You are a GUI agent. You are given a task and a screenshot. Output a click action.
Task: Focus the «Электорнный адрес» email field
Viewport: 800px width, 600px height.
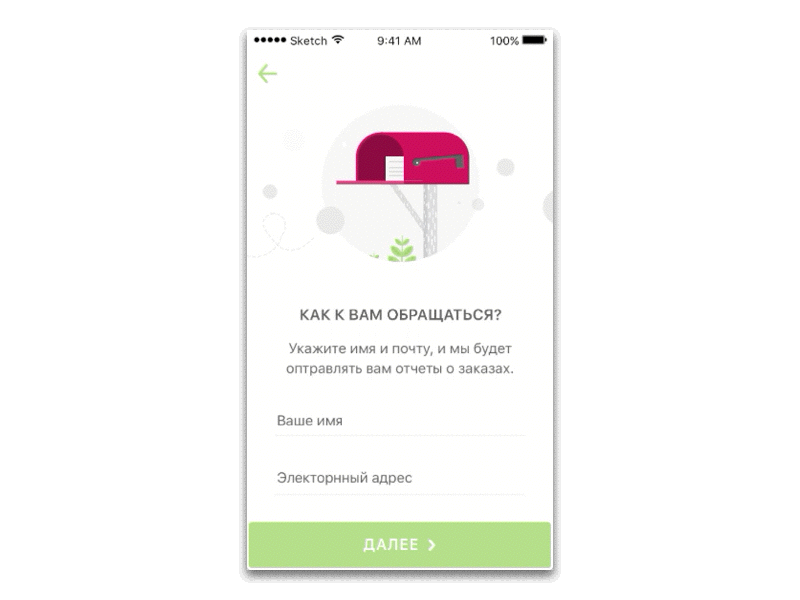(x=400, y=479)
